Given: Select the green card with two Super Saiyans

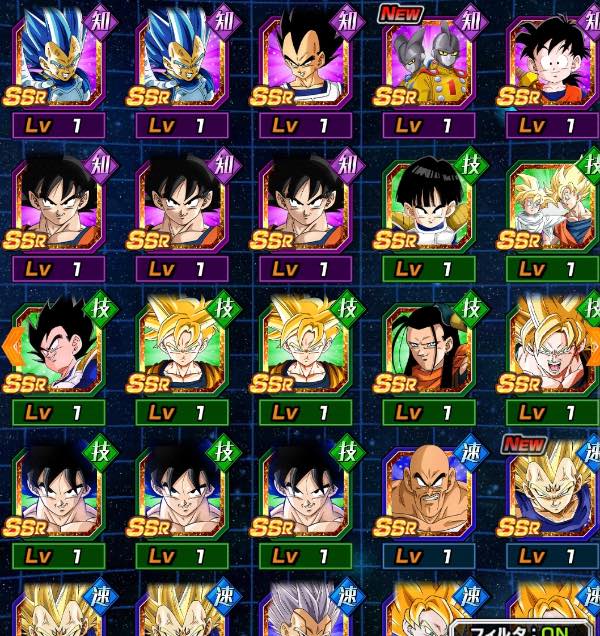Looking at the screenshot, I should (x=553, y=207).
